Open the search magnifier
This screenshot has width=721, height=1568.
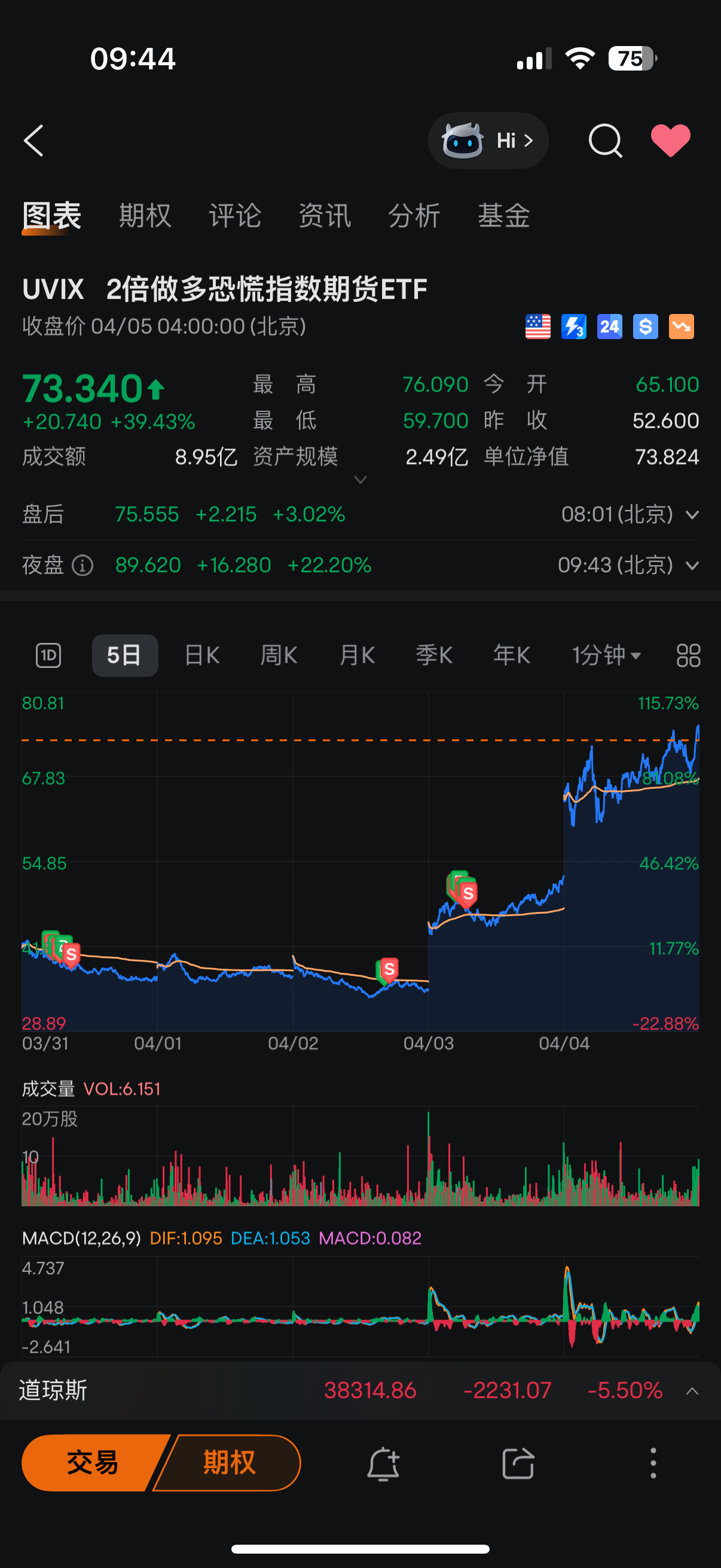pos(606,141)
